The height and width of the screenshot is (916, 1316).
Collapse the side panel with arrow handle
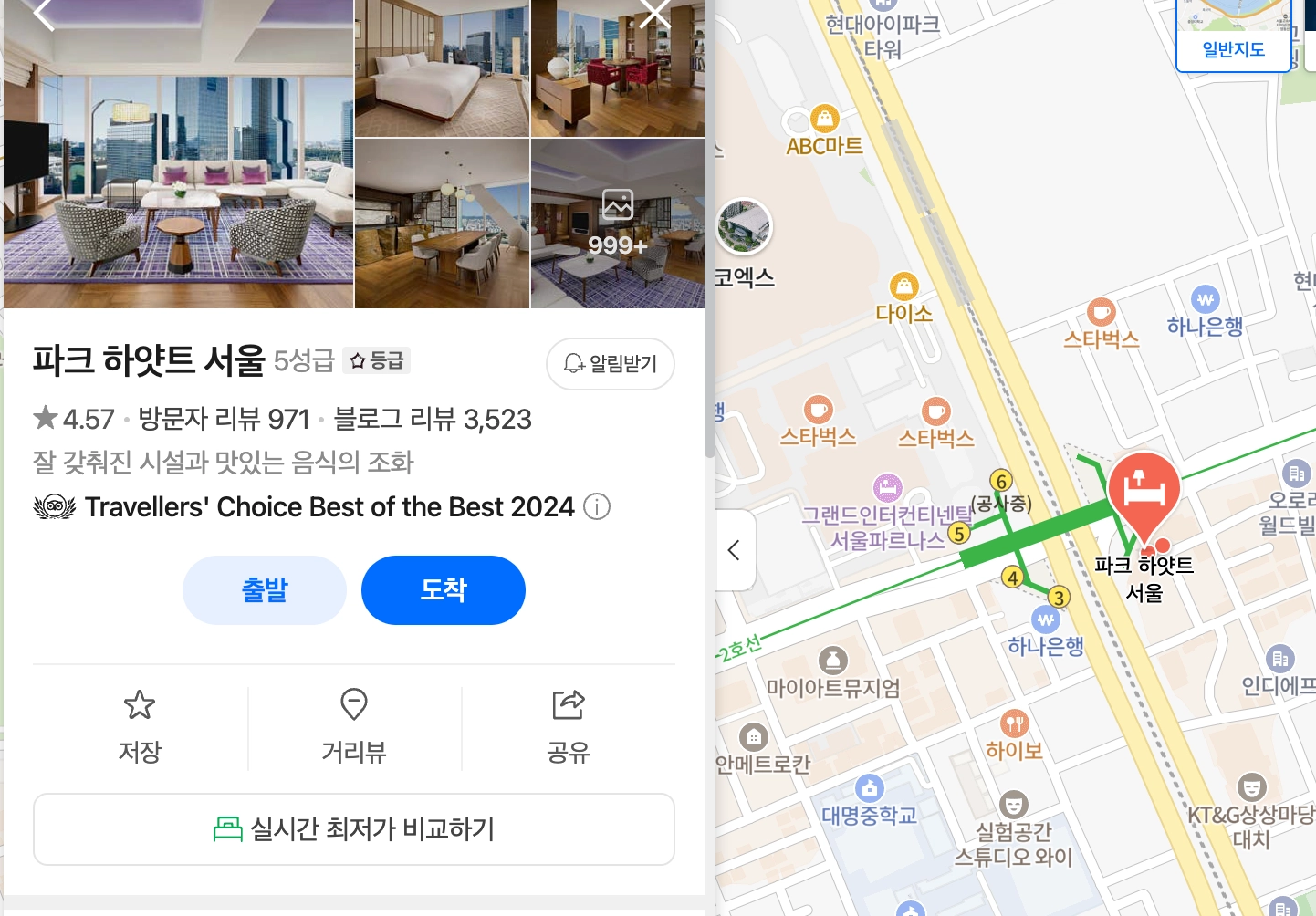pyautogui.click(x=735, y=550)
